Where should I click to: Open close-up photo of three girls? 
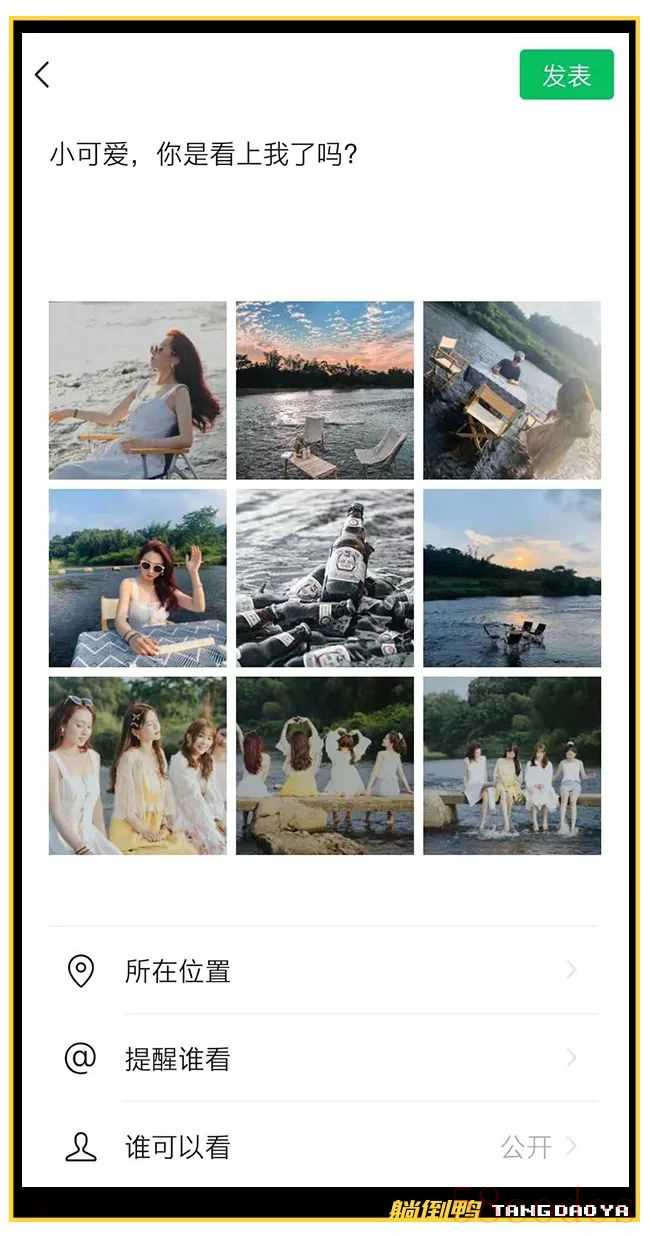tap(138, 766)
